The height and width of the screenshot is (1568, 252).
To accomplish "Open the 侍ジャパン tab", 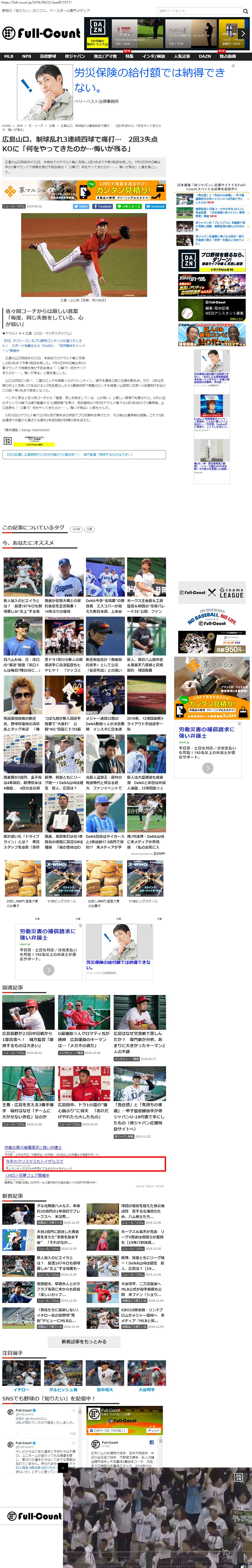I will [75, 57].
